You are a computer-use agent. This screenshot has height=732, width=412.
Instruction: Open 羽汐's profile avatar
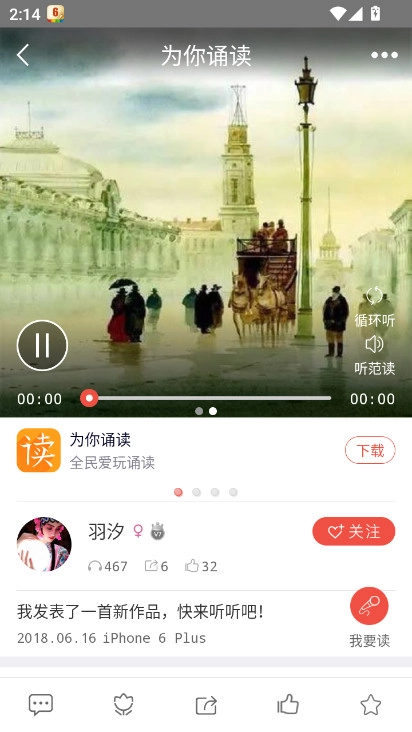(x=44, y=544)
